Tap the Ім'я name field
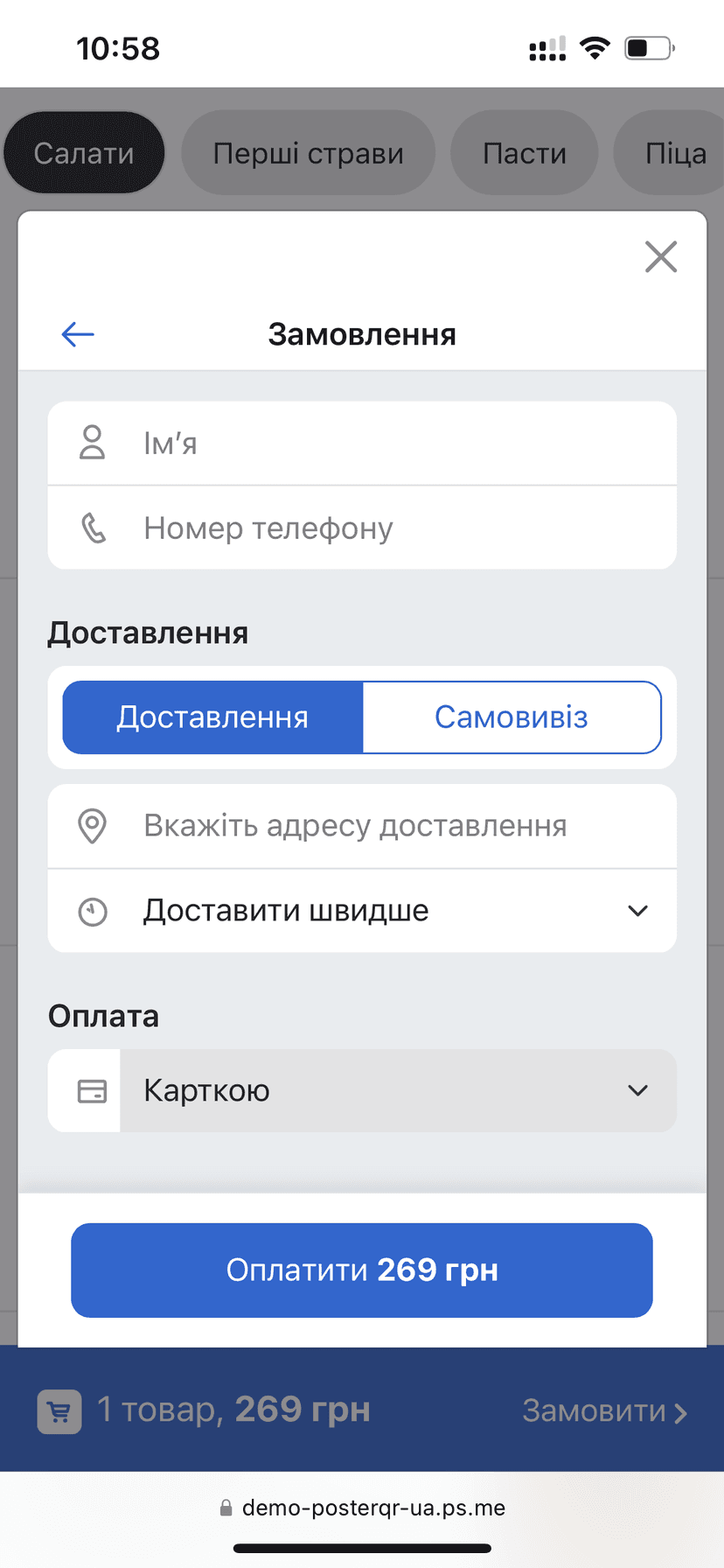 click(362, 444)
